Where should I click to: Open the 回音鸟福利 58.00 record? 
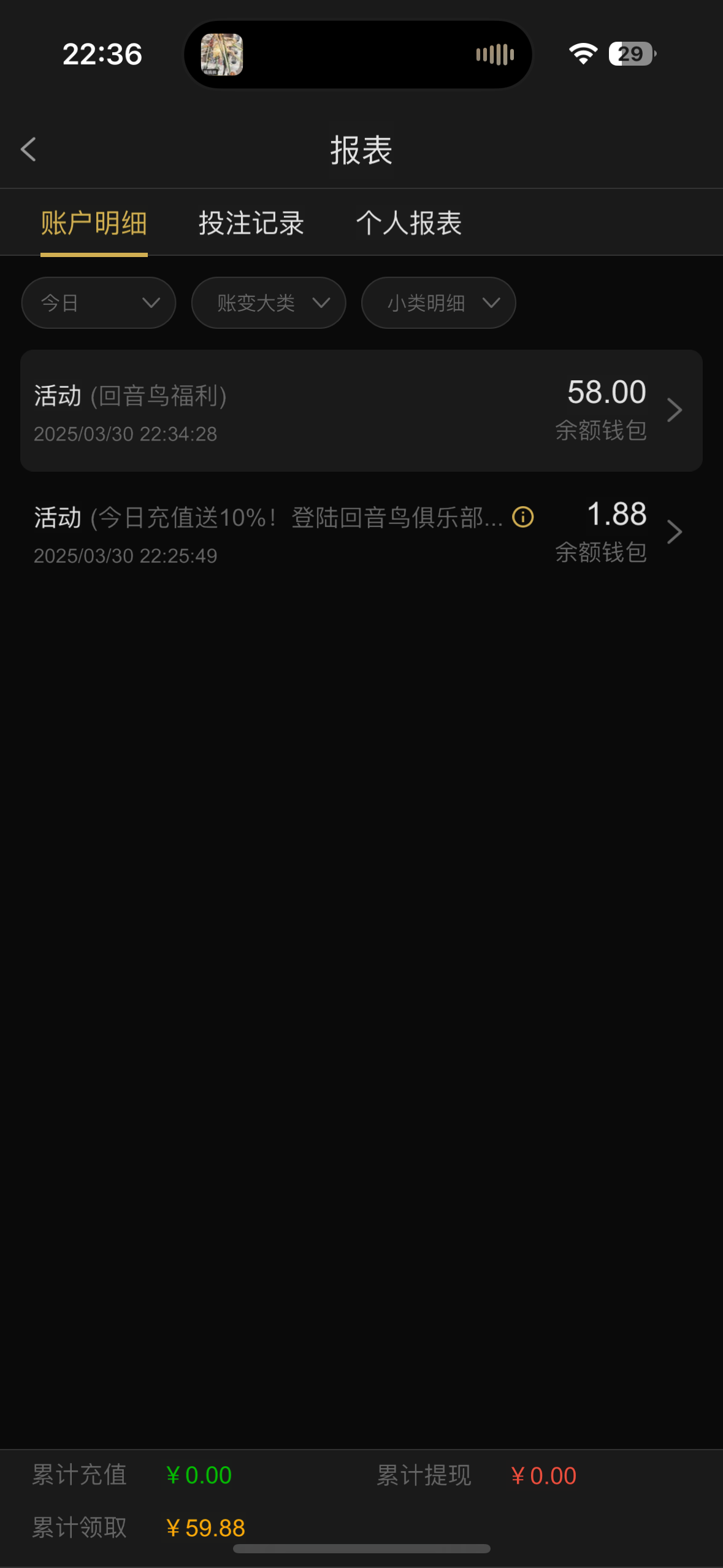tap(361, 410)
